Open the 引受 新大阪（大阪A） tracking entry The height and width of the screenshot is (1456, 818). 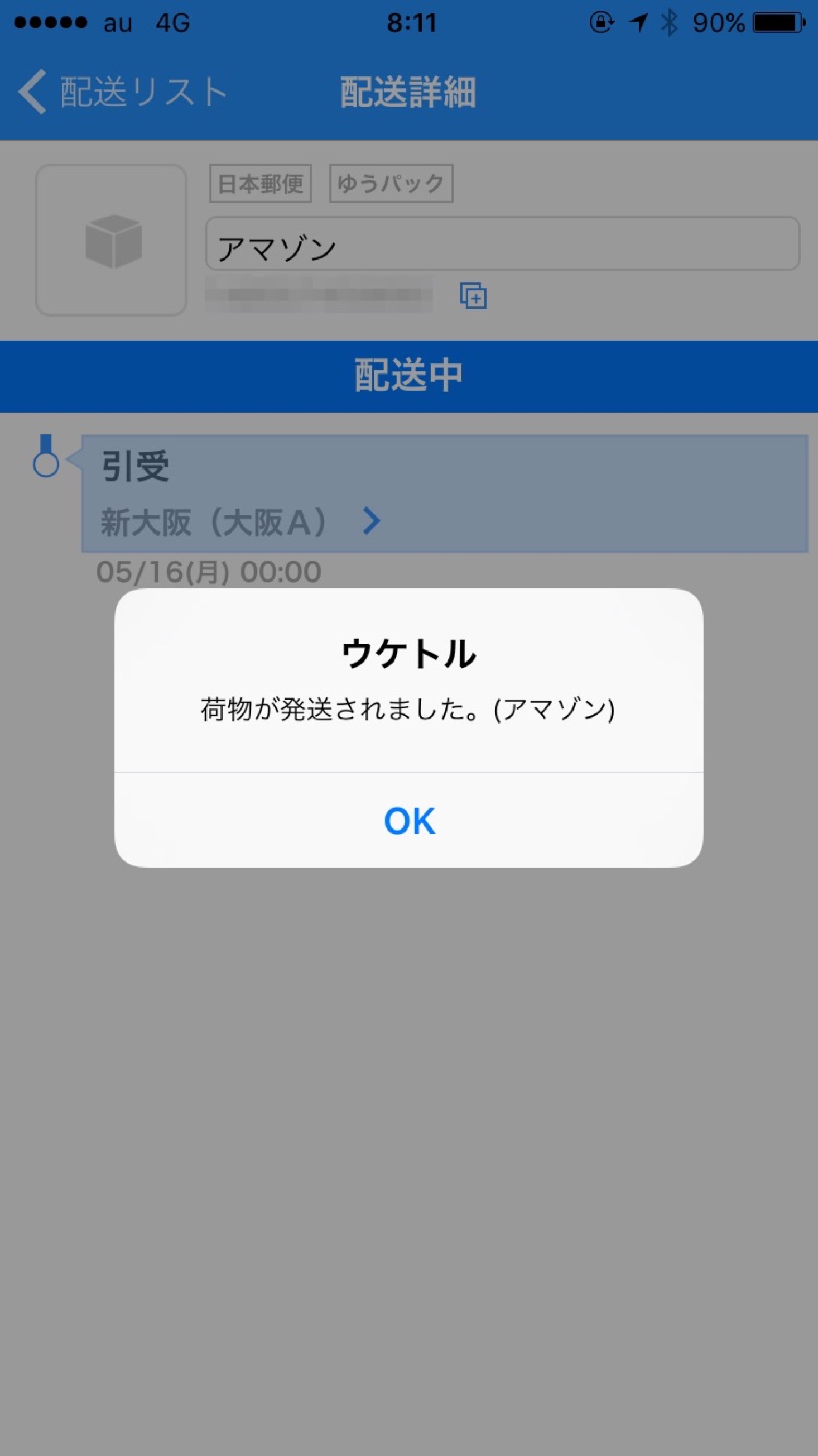[x=444, y=494]
